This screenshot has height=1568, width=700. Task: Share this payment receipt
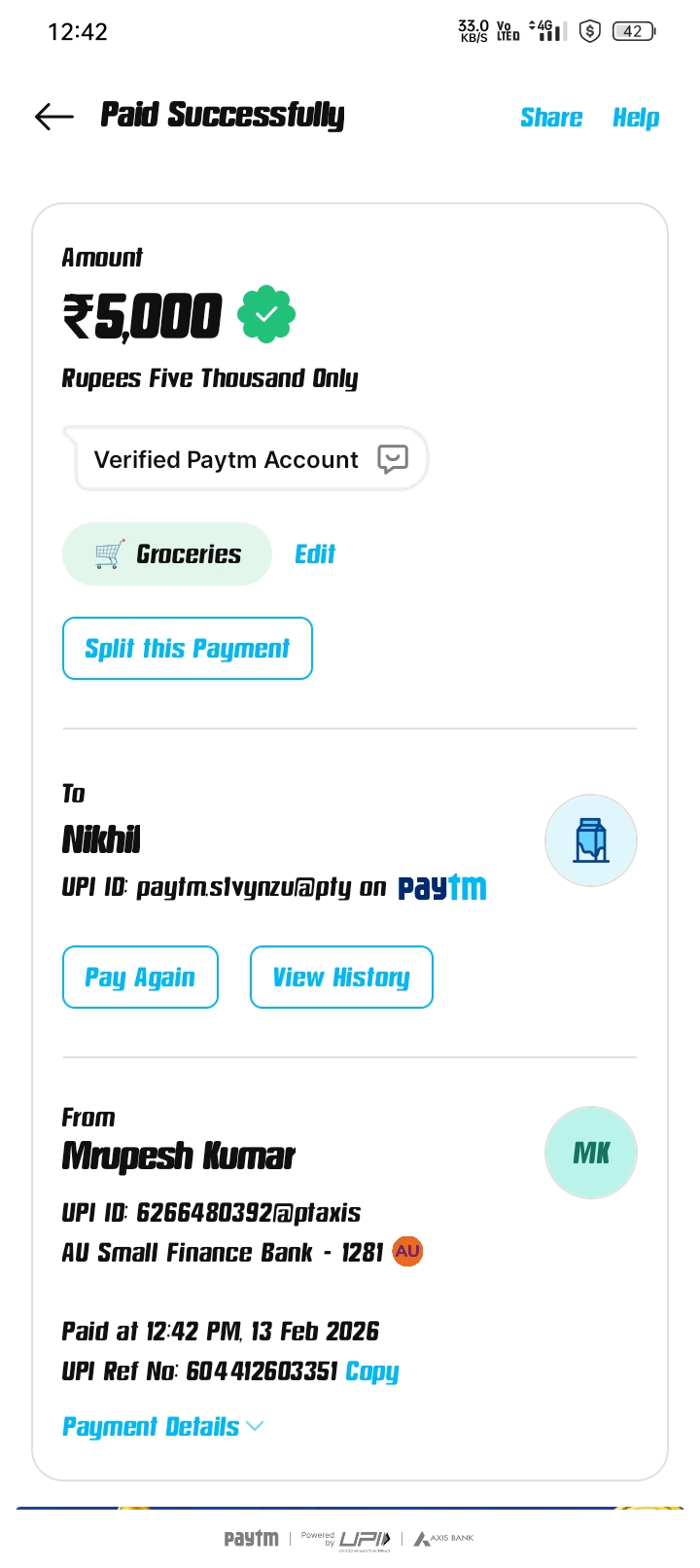click(551, 118)
